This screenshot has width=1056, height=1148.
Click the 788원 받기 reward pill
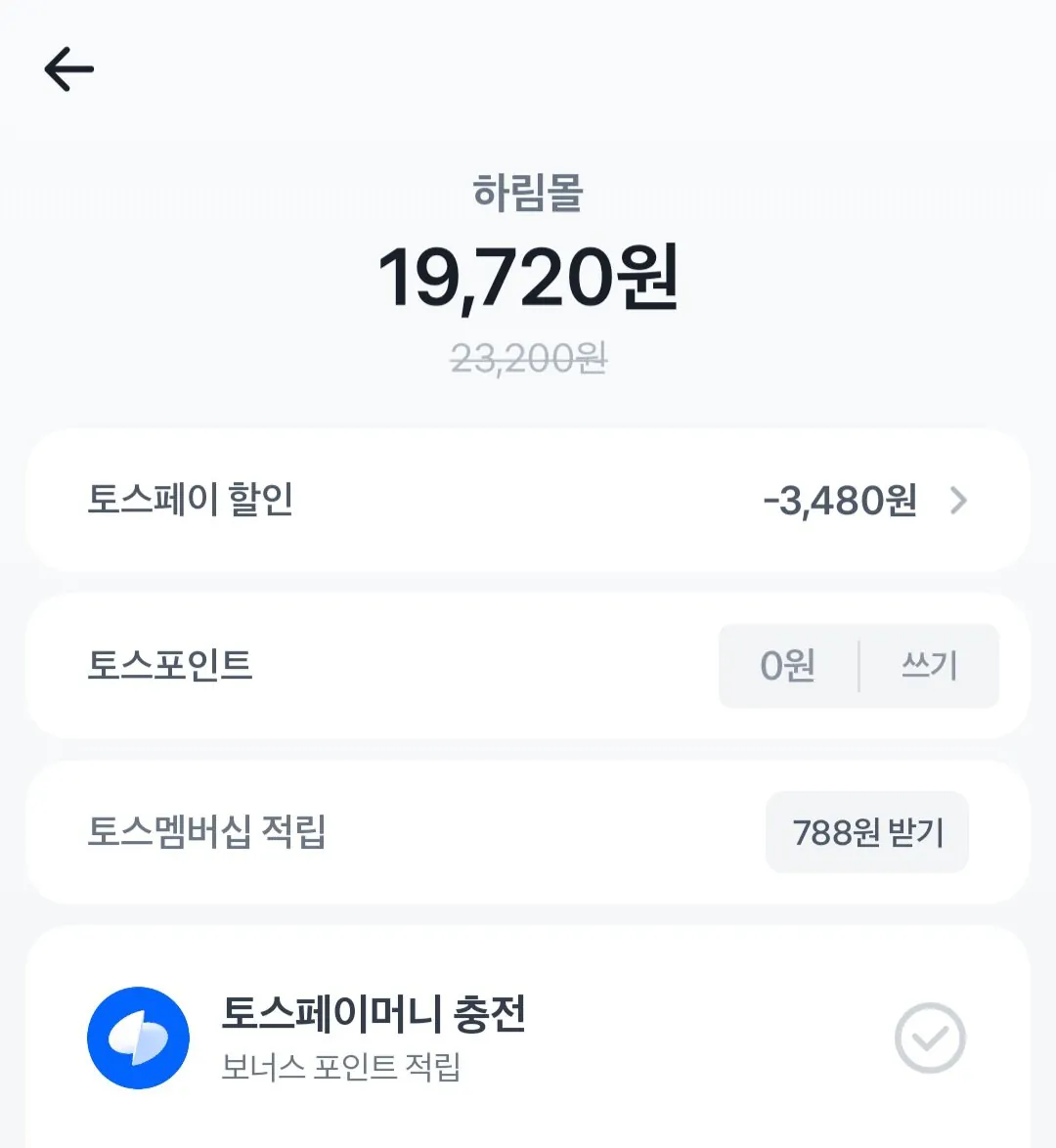click(x=866, y=832)
